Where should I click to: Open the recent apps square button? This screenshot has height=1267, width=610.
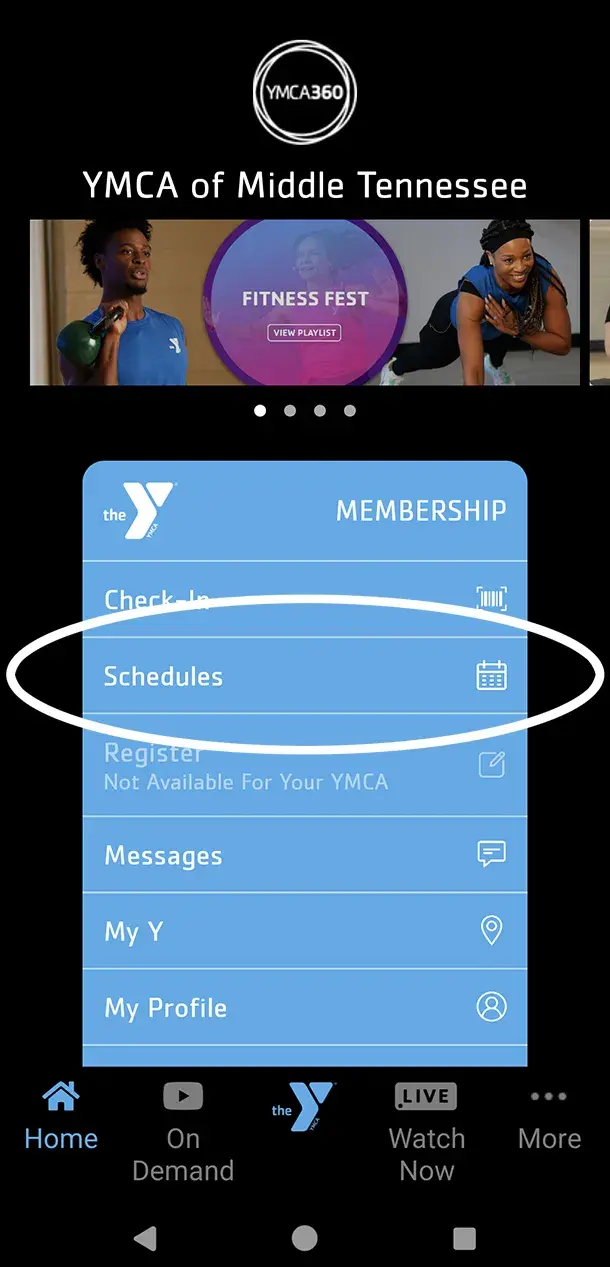point(464,1239)
